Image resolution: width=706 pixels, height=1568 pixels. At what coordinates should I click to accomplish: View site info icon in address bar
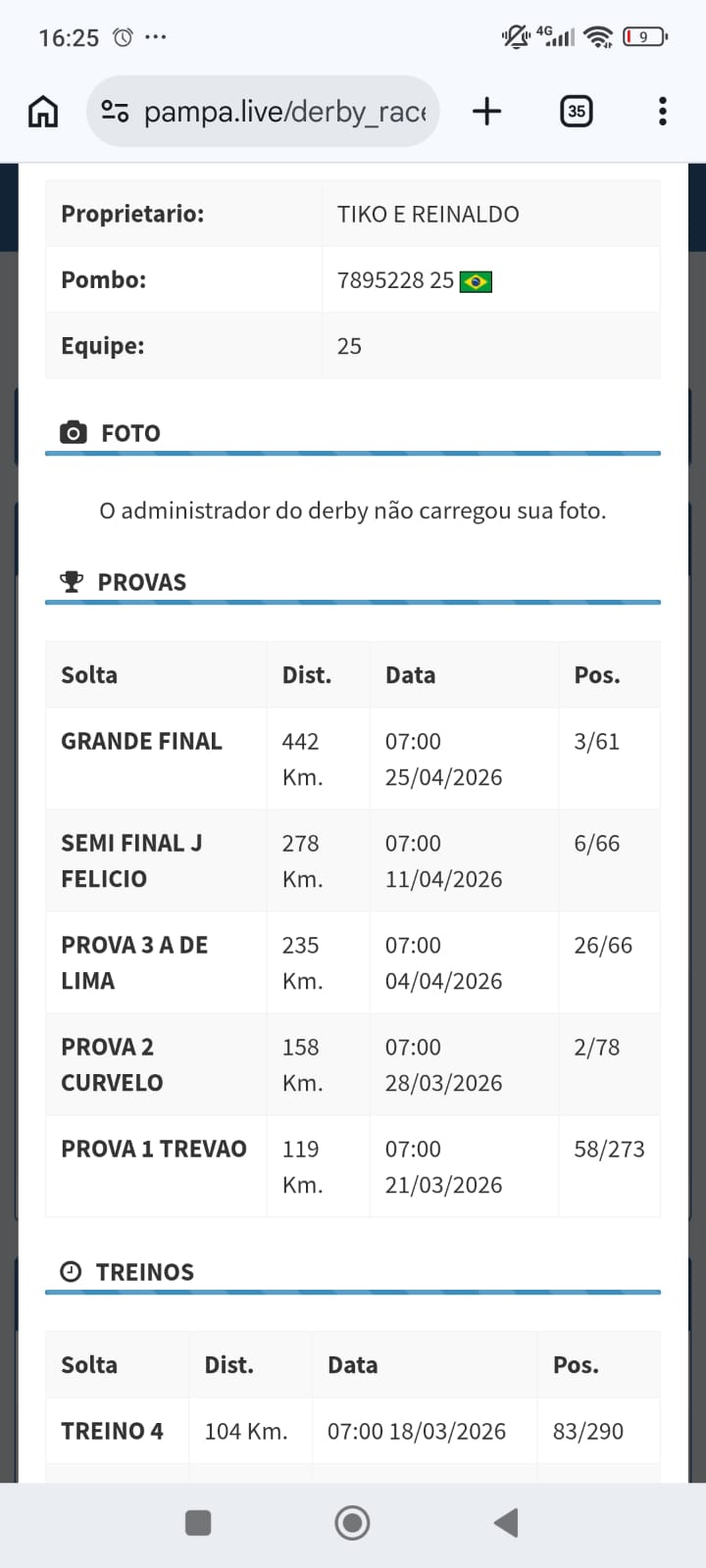pyautogui.click(x=115, y=112)
